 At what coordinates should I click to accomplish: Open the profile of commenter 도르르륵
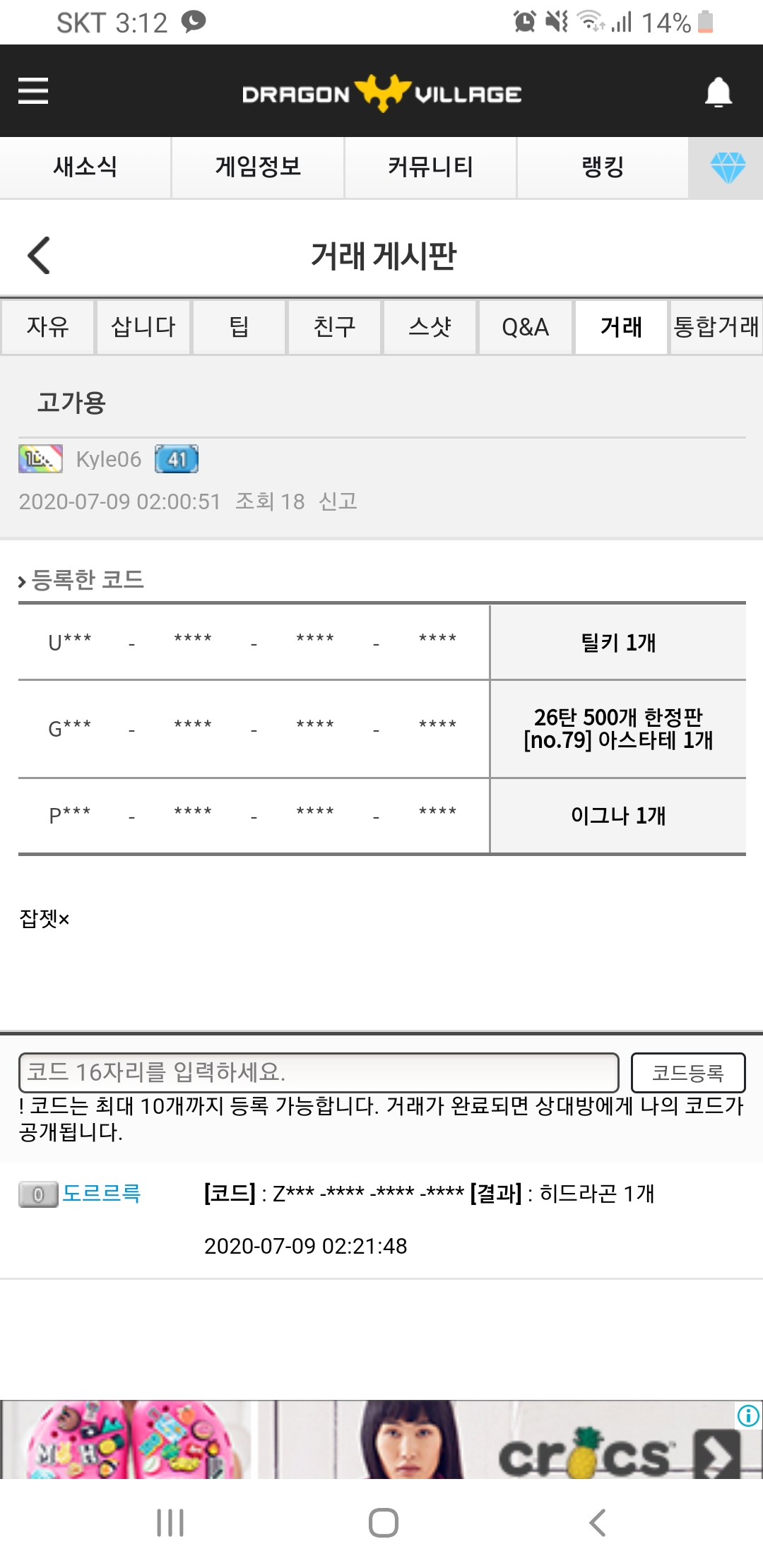tap(102, 1194)
